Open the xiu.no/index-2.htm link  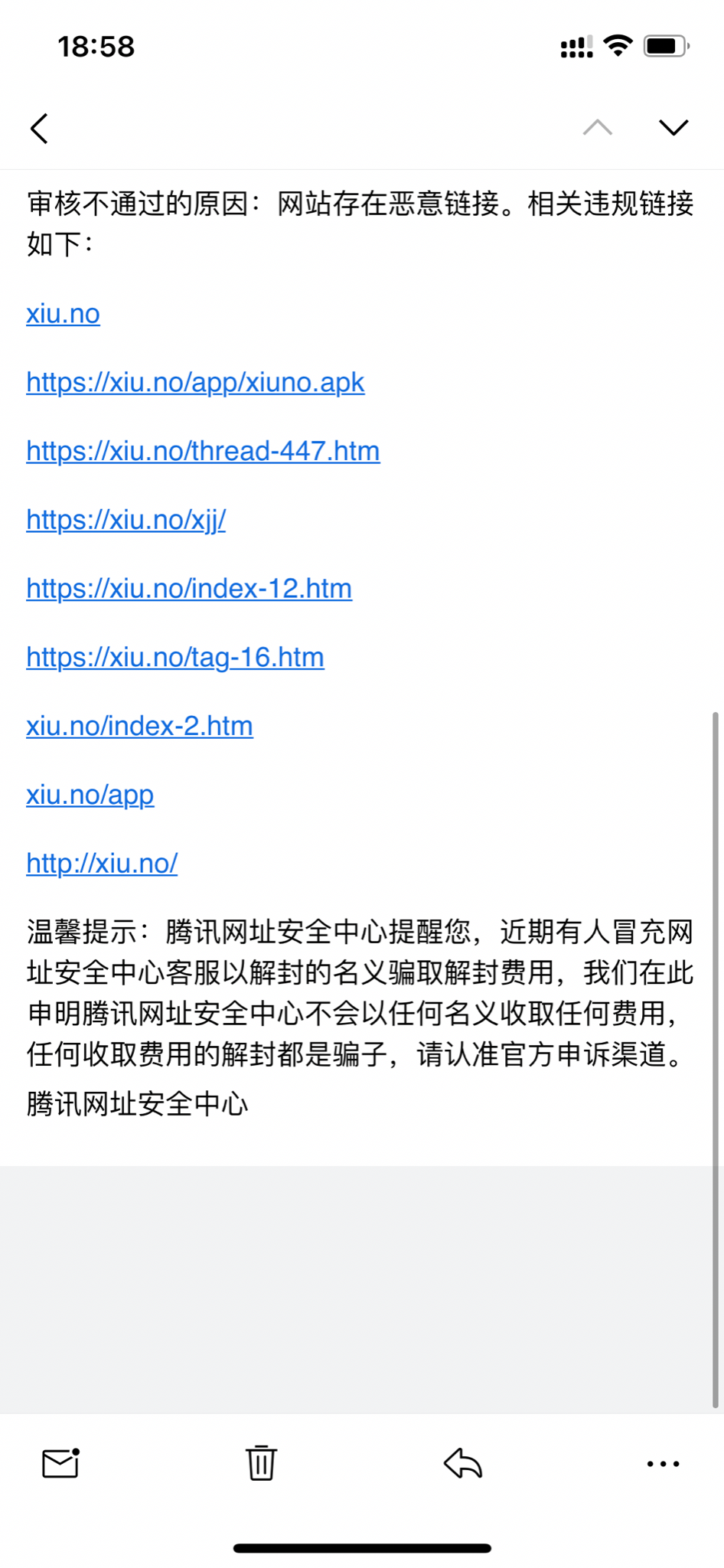[139, 726]
